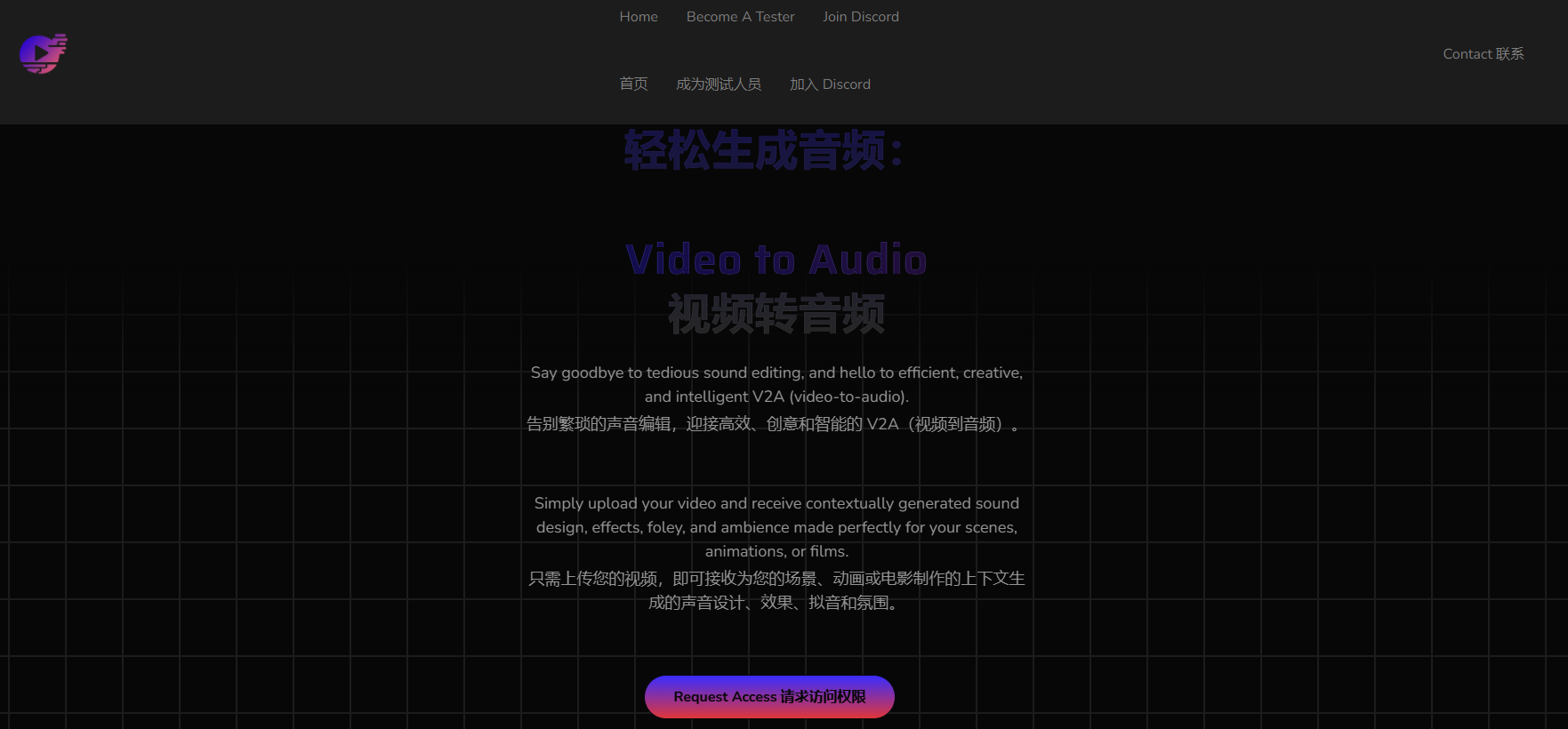Open the Join Discord link
Viewport: 1568px width, 729px height.
[x=860, y=17]
